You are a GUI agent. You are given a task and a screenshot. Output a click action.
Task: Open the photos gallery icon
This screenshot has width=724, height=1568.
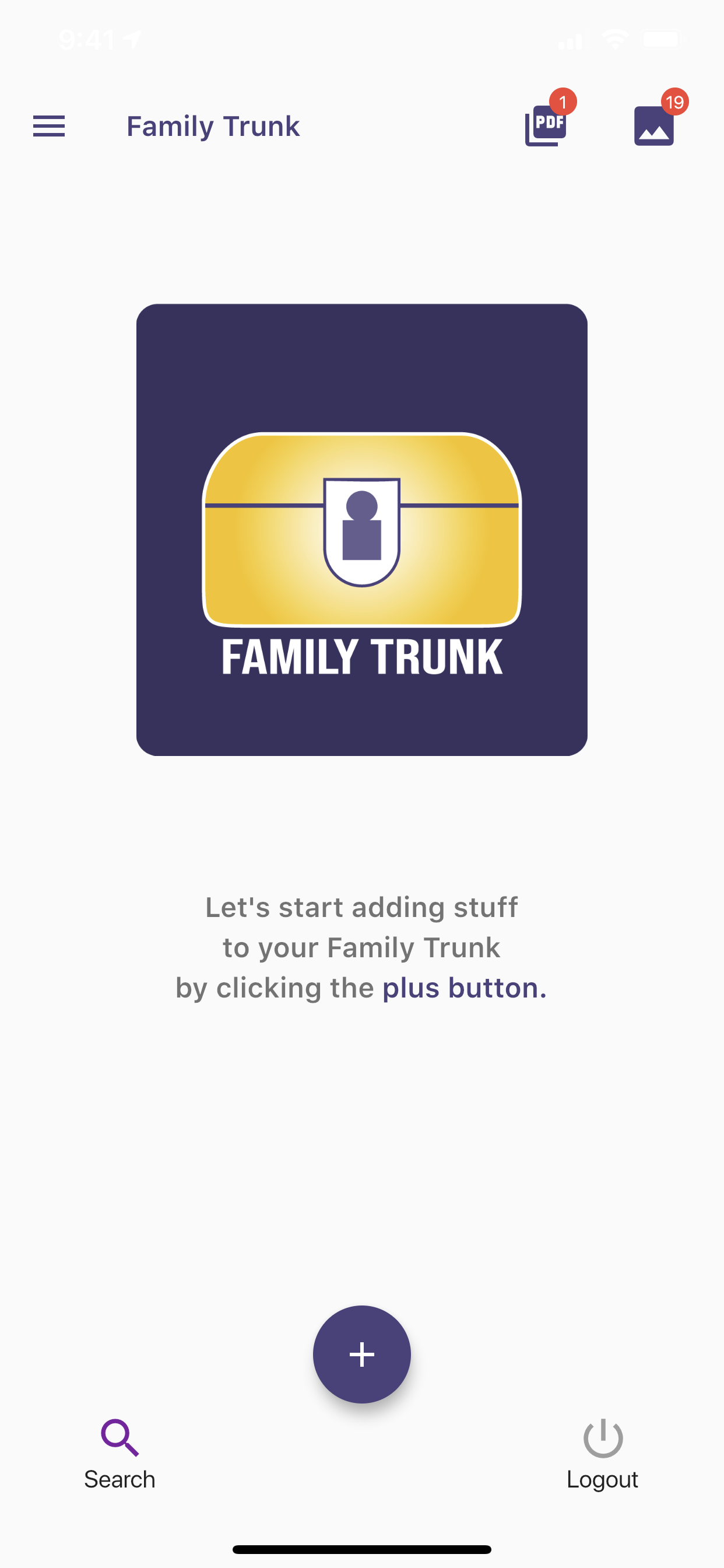point(654,125)
